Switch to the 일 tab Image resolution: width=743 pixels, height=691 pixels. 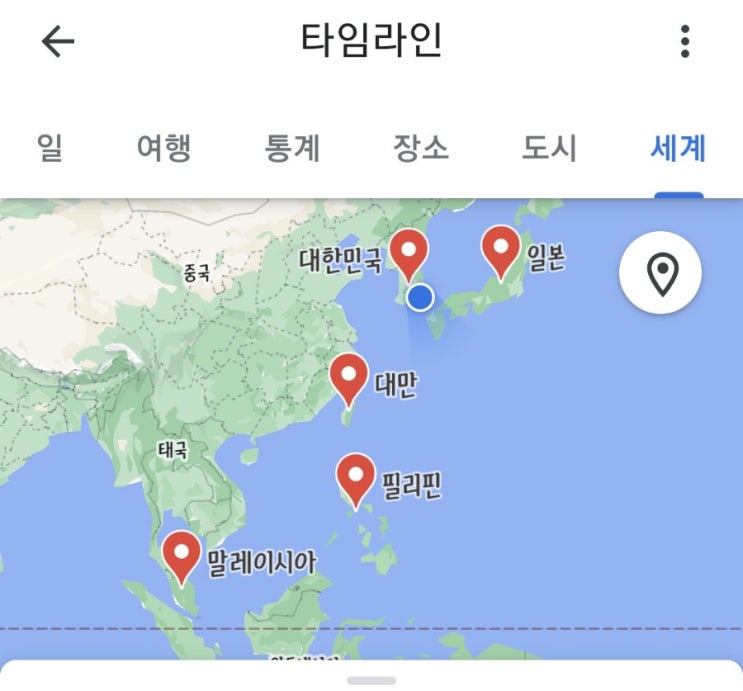[x=49, y=148]
